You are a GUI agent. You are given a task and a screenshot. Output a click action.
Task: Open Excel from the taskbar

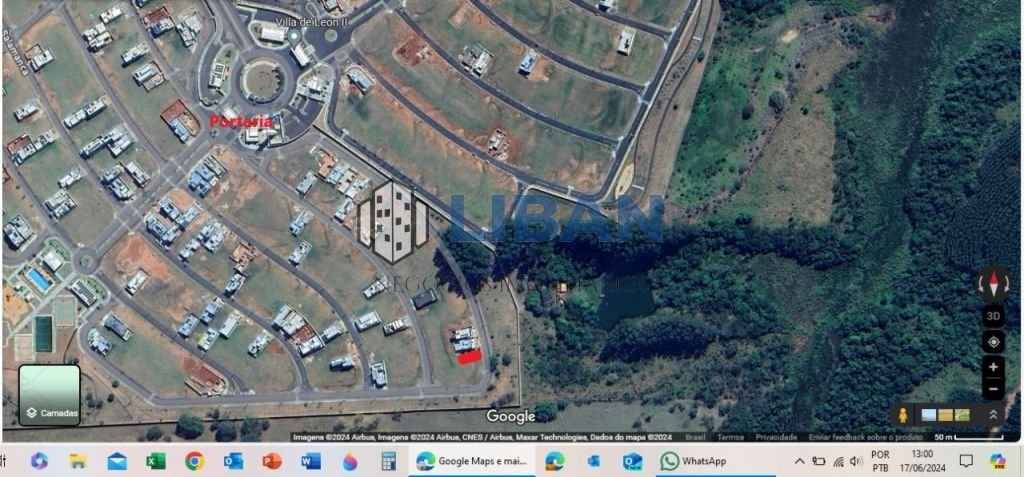[x=156, y=461]
